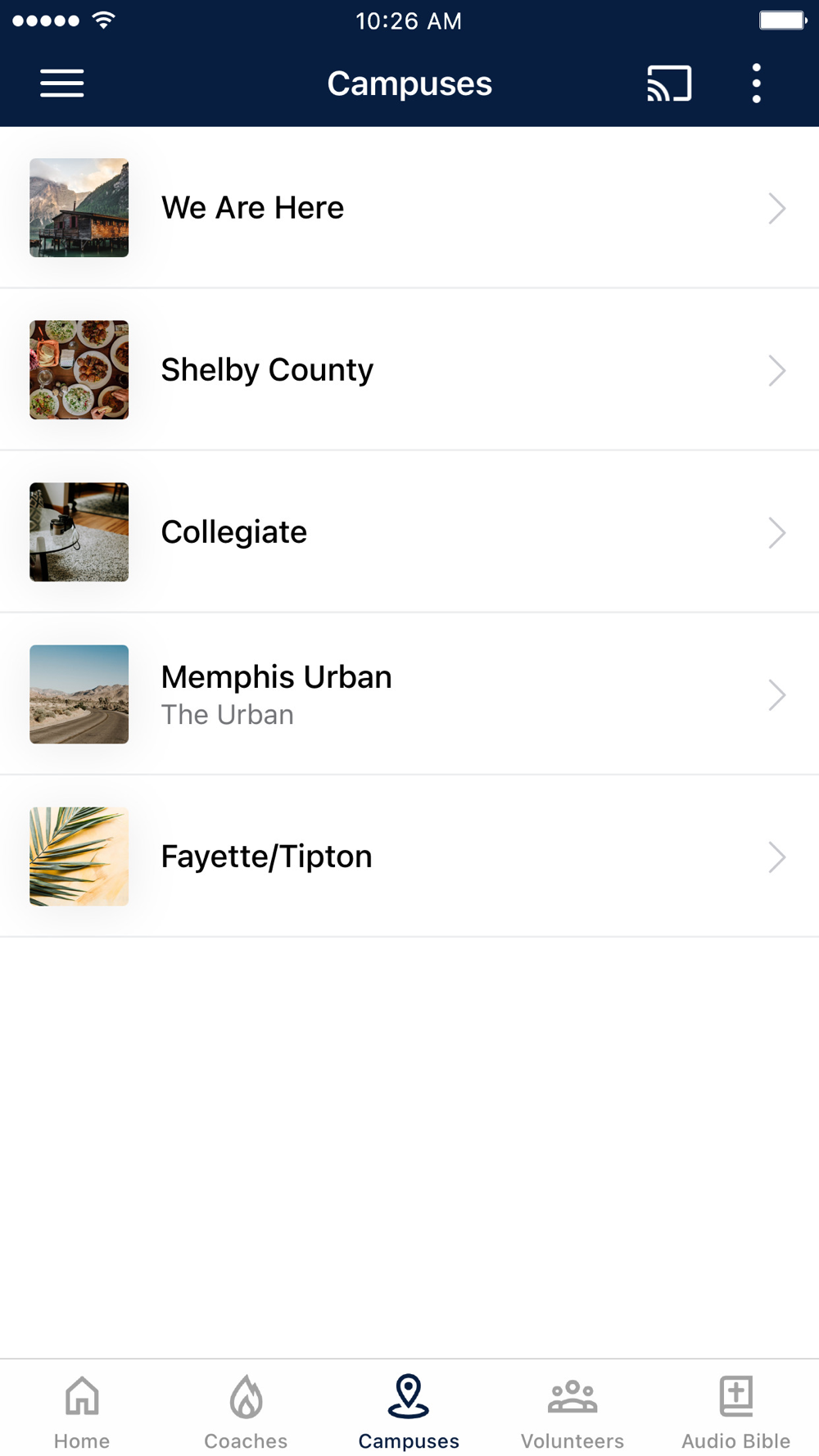The image size is (819, 1456).
Task: Select the Shelby County campus
Action: pyautogui.click(x=409, y=370)
